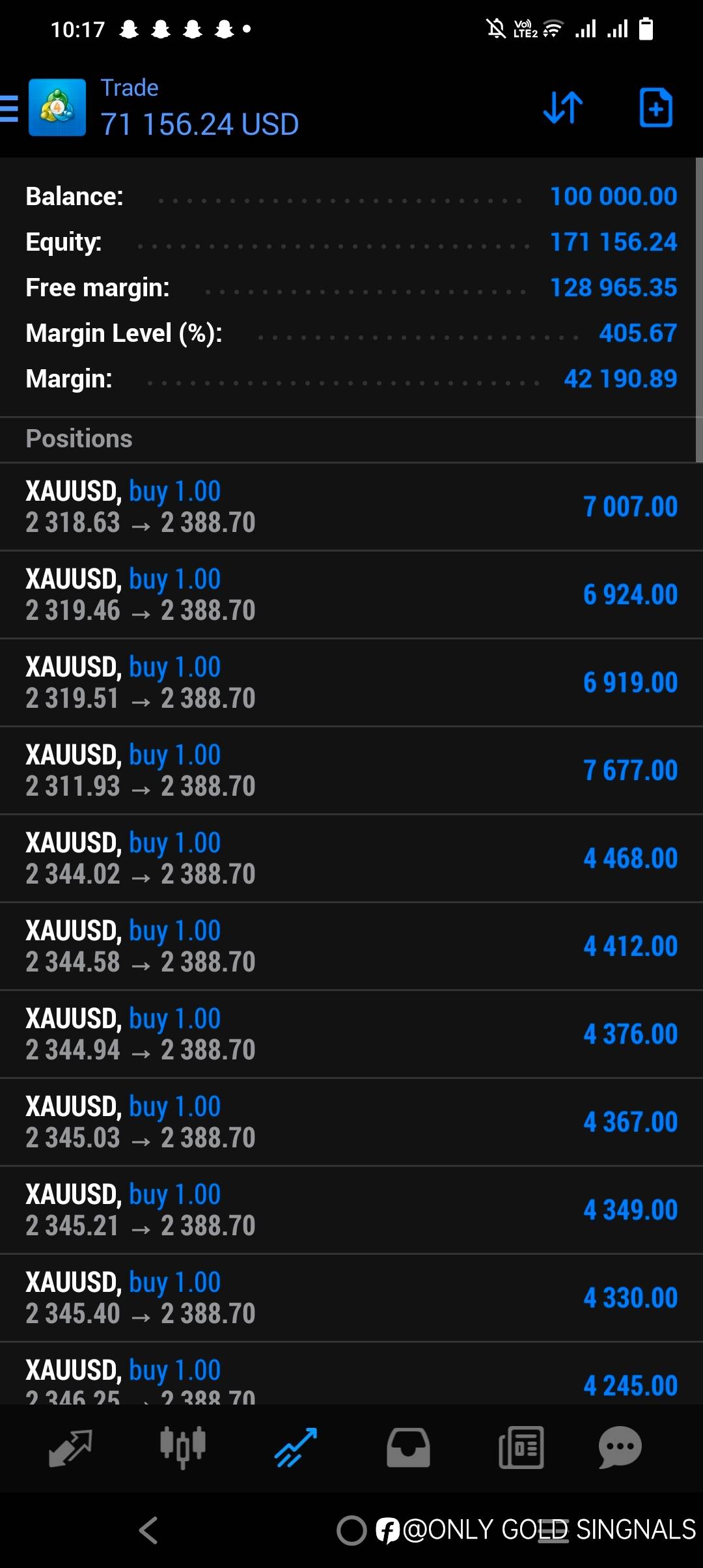Go back with system back button
Image resolution: width=703 pixels, height=1568 pixels.
[x=148, y=1530]
